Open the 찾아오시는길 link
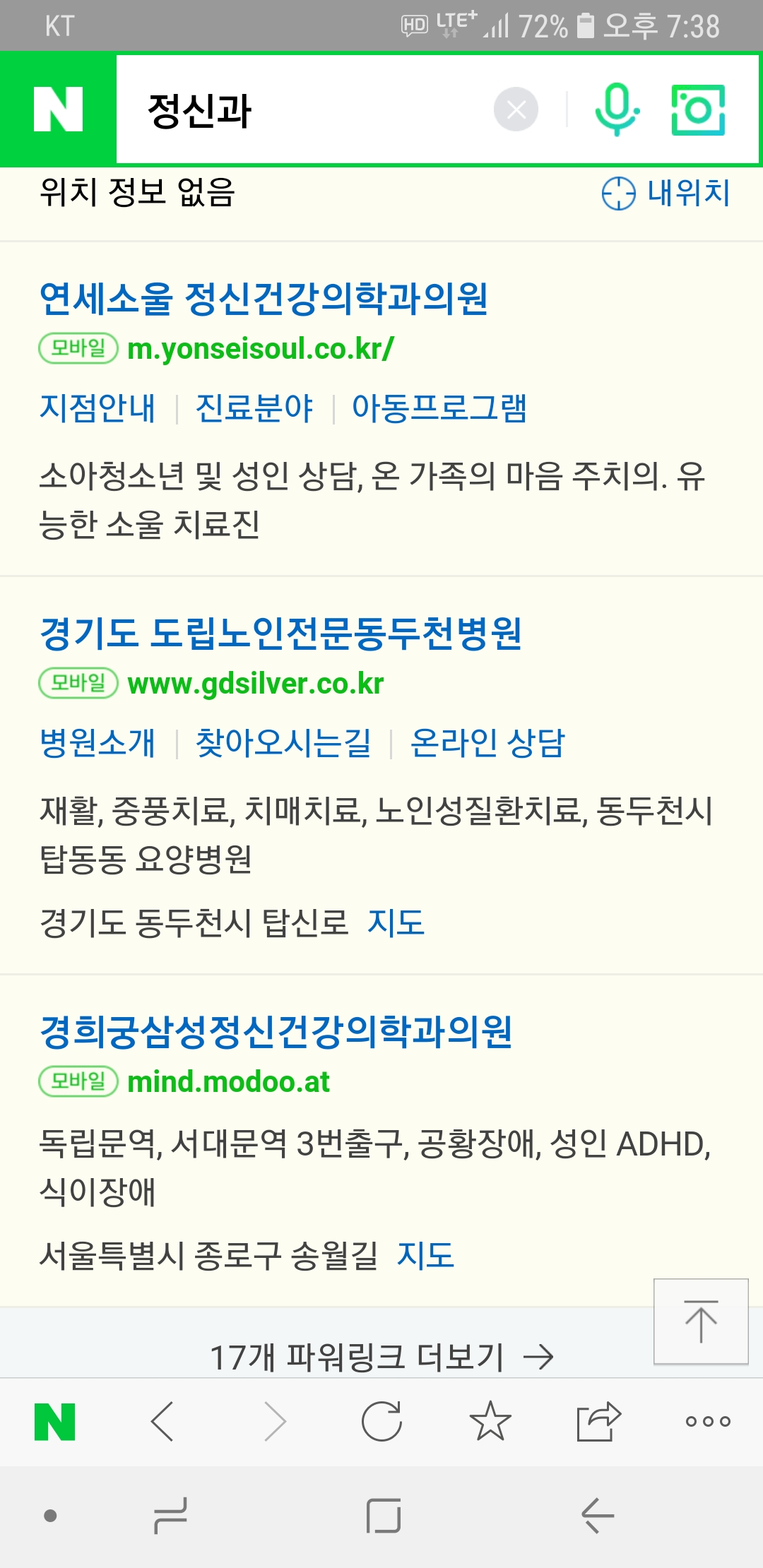 pyautogui.click(x=283, y=742)
